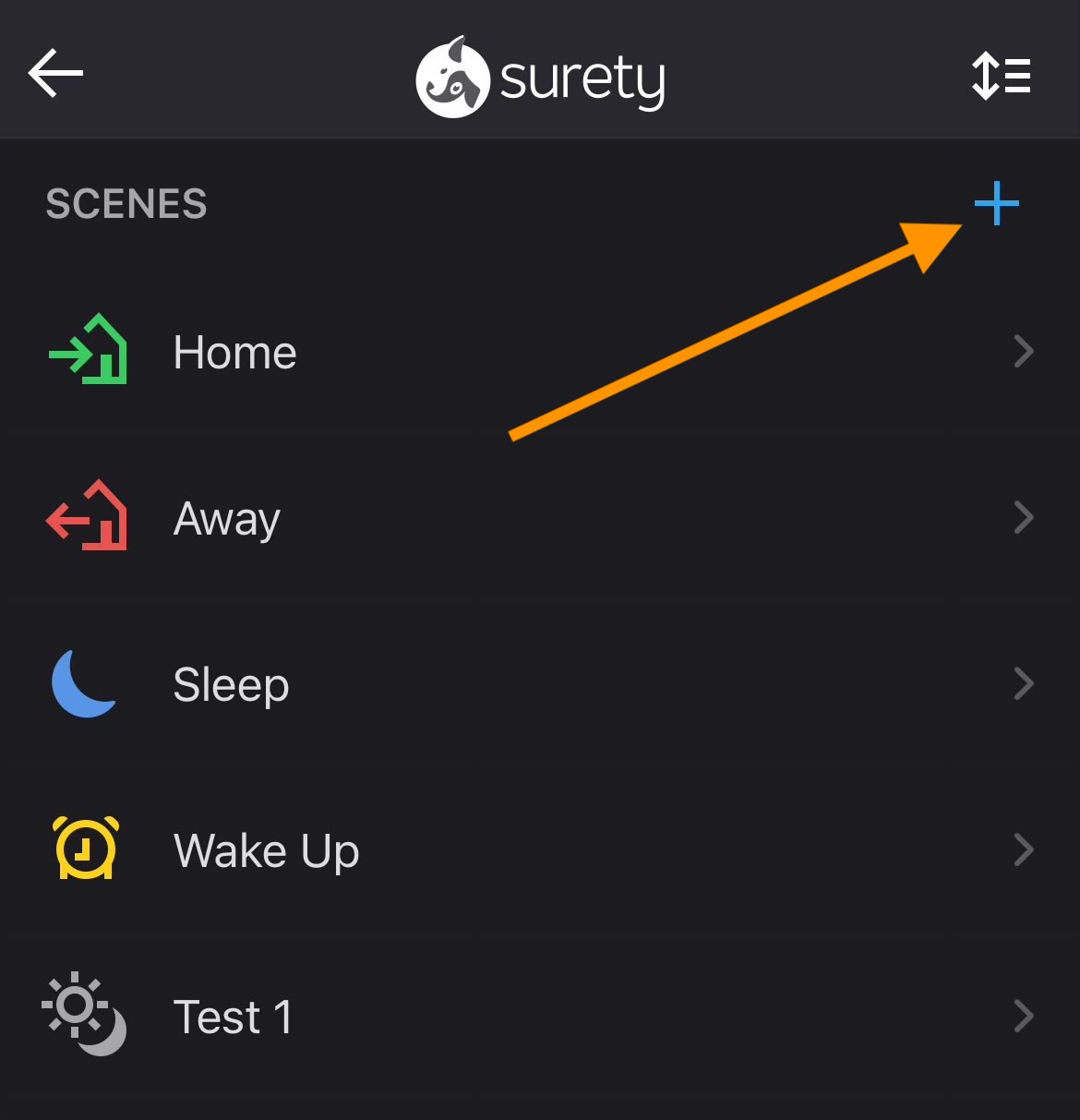Select the Sleep scene
The image size is (1080, 1120).
pyautogui.click(x=231, y=685)
